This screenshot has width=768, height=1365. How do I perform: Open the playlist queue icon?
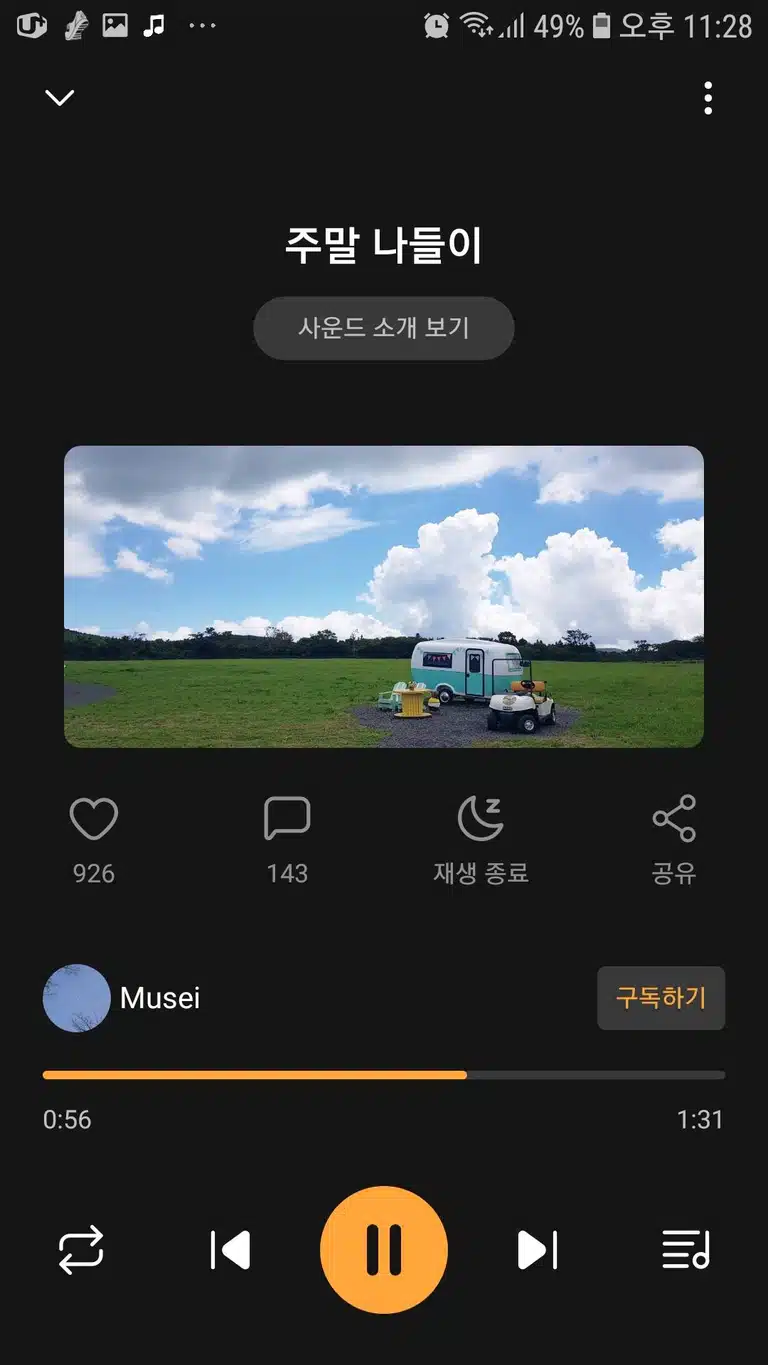click(686, 1251)
